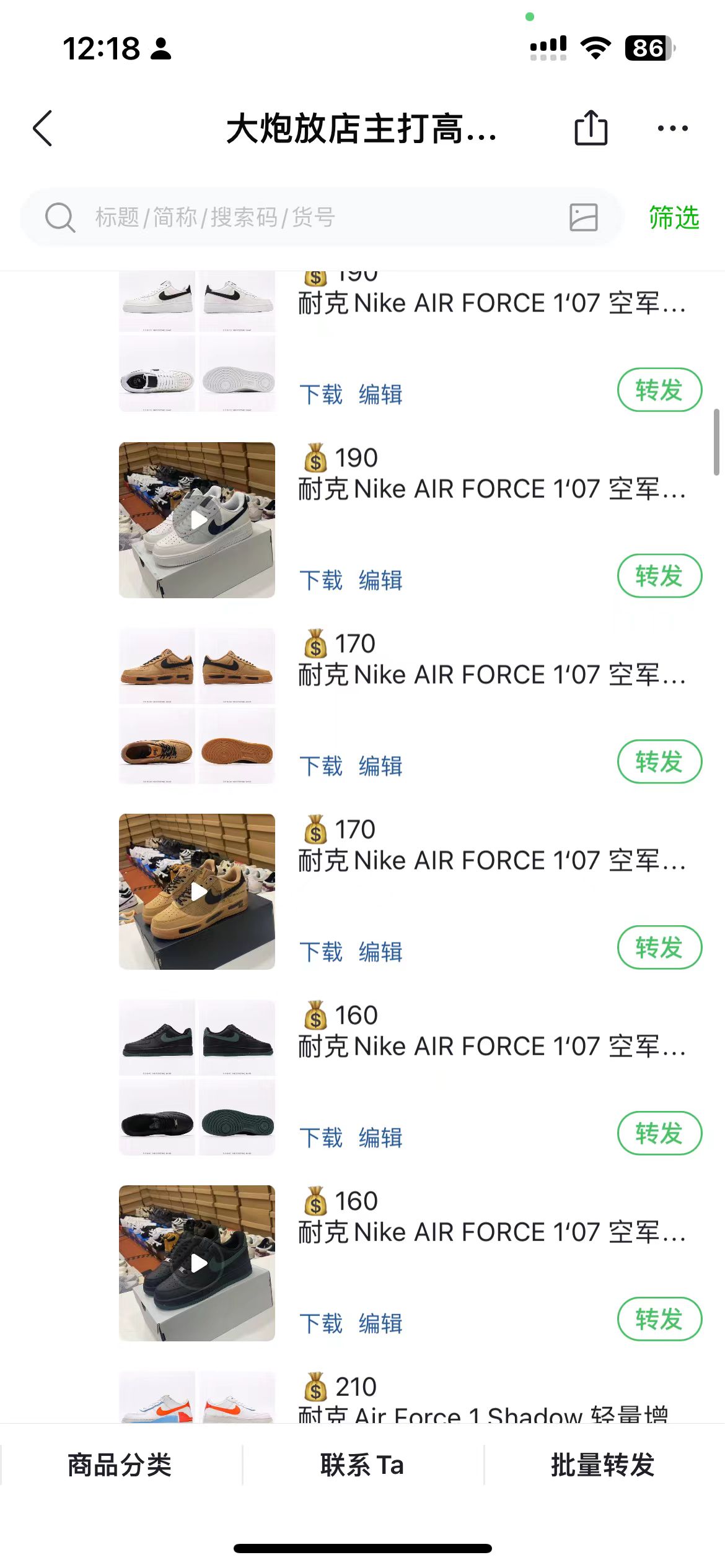Open the 160 black shoe photo grid

point(197,1078)
